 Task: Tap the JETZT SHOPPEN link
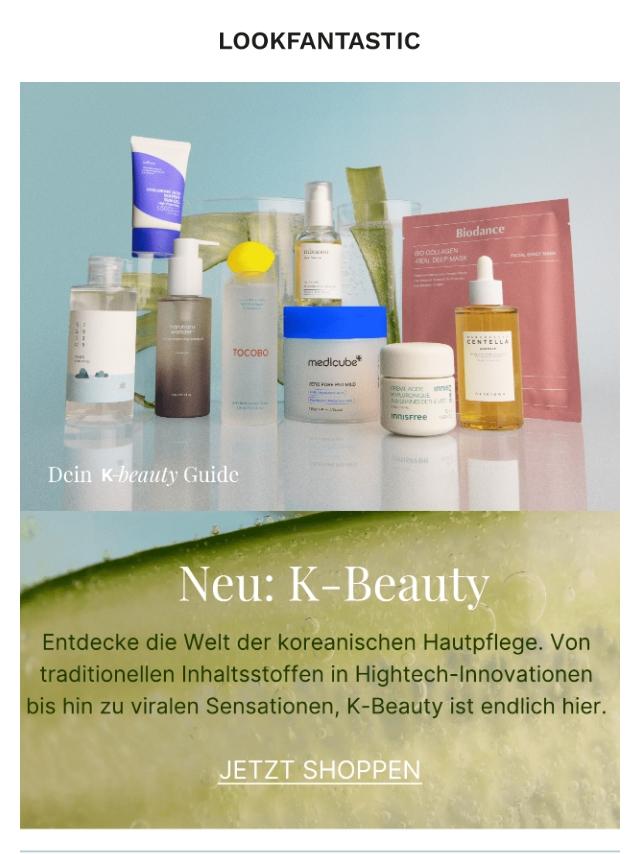click(319, 770)
